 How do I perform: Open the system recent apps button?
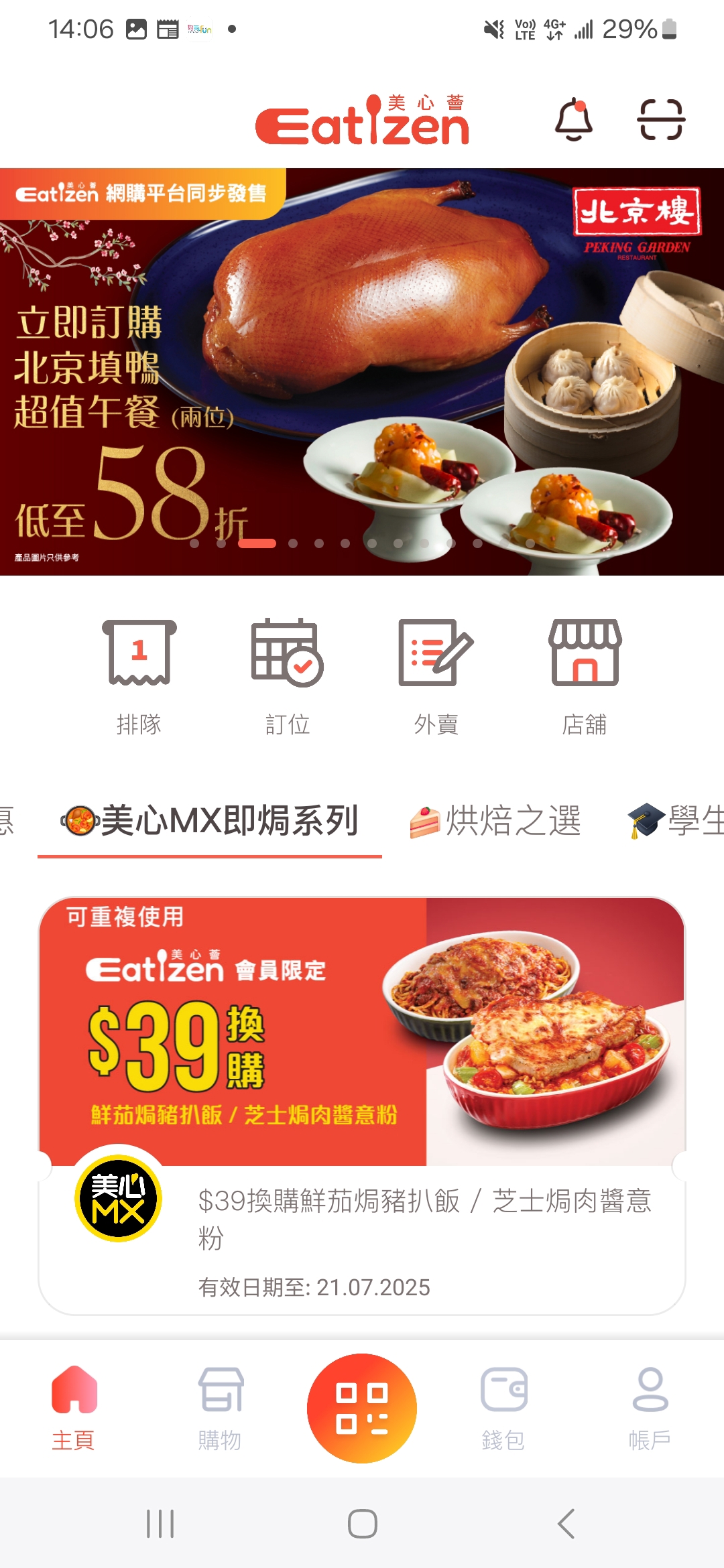point(160,1524)
